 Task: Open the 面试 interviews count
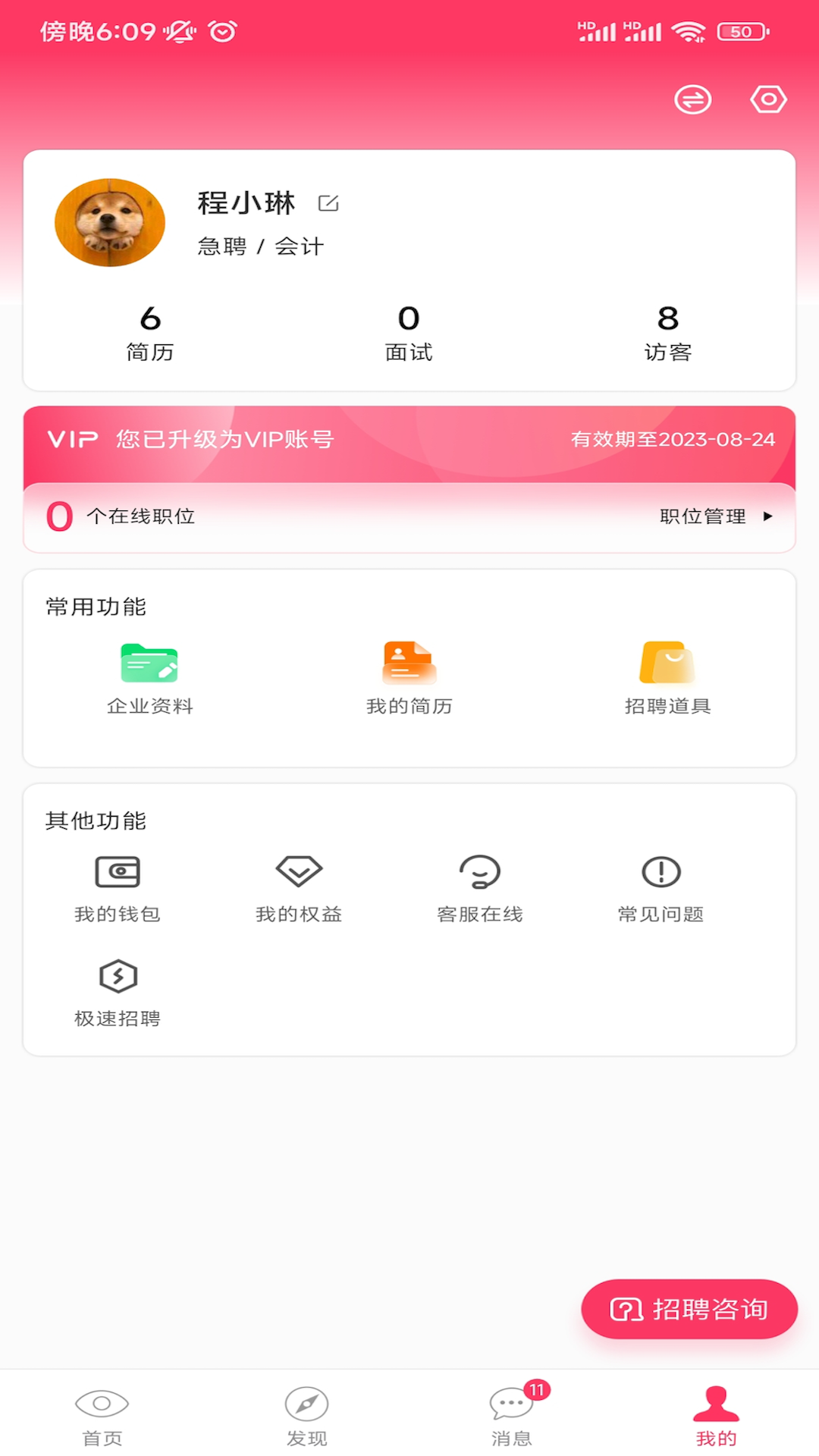pos(409,332)
